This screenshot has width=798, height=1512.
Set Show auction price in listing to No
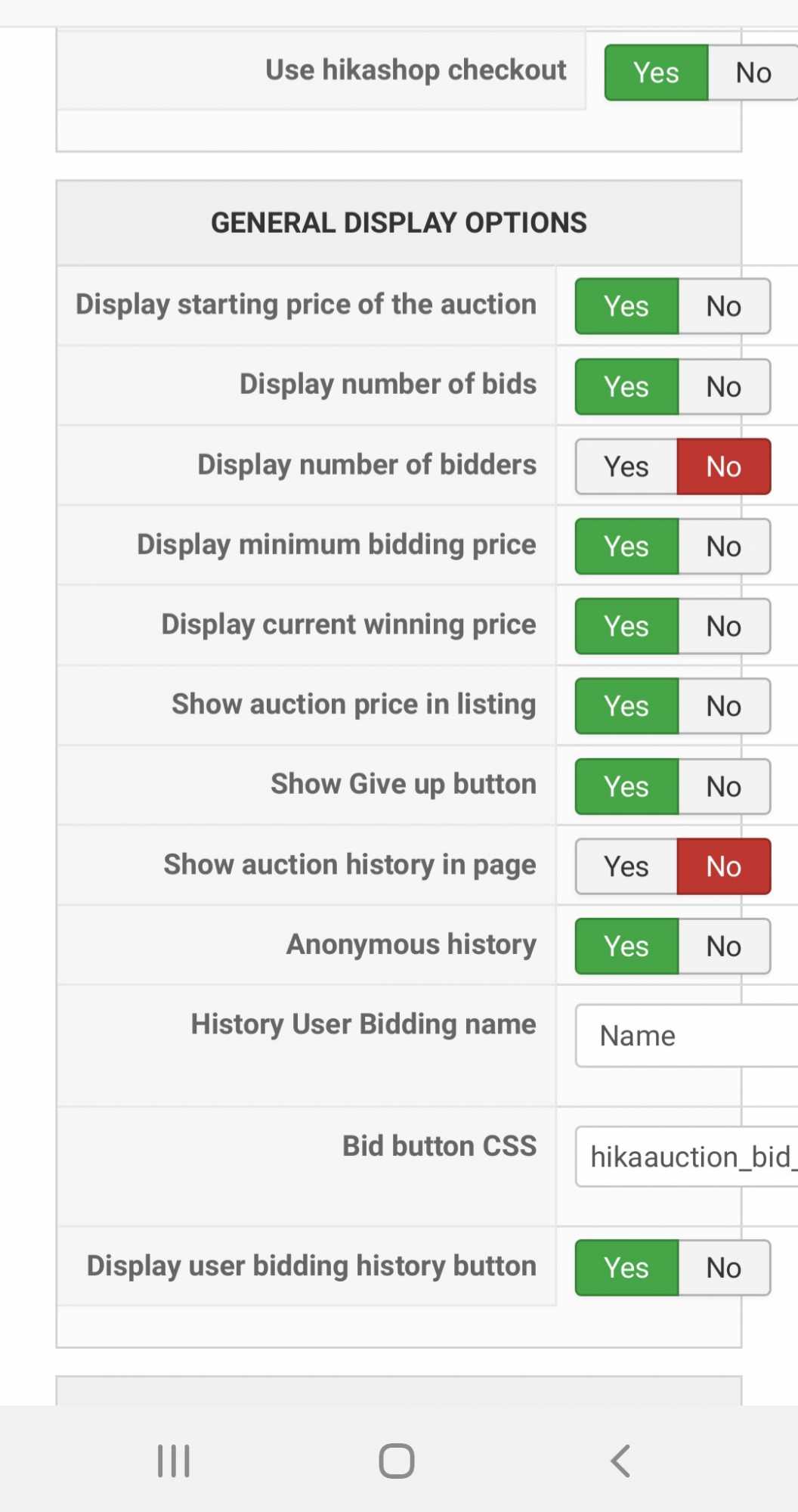pos(723,706)
